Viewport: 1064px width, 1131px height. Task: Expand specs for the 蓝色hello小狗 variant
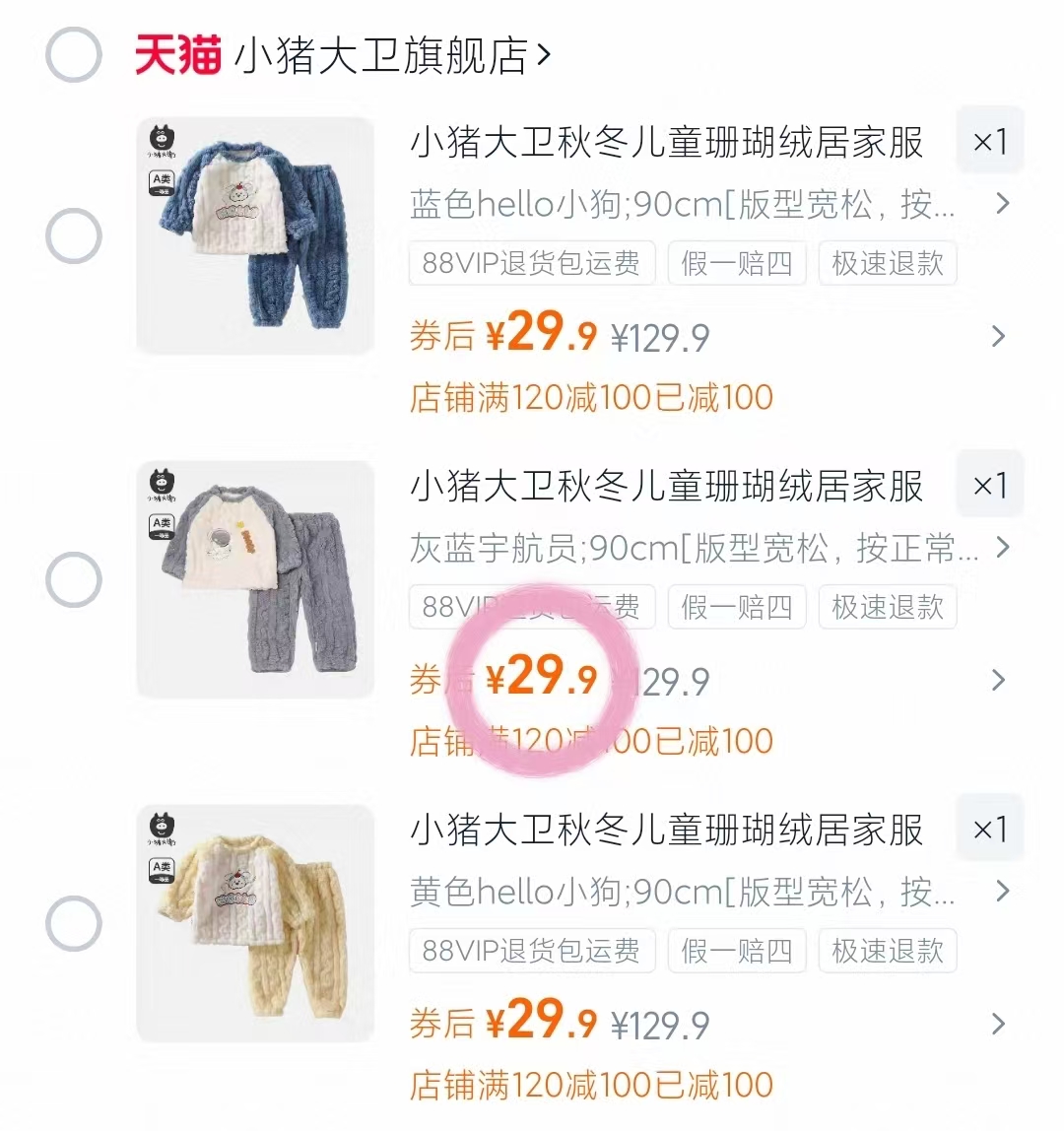pyautogui.click(x=1002, y=204)
